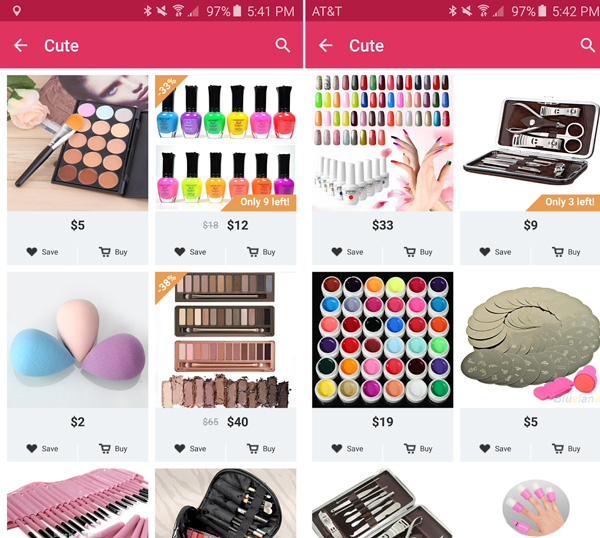The height and width of the screenshot is (538, 600).
Task: Buy the $2 makeup sponges
Action: point(113,449)
